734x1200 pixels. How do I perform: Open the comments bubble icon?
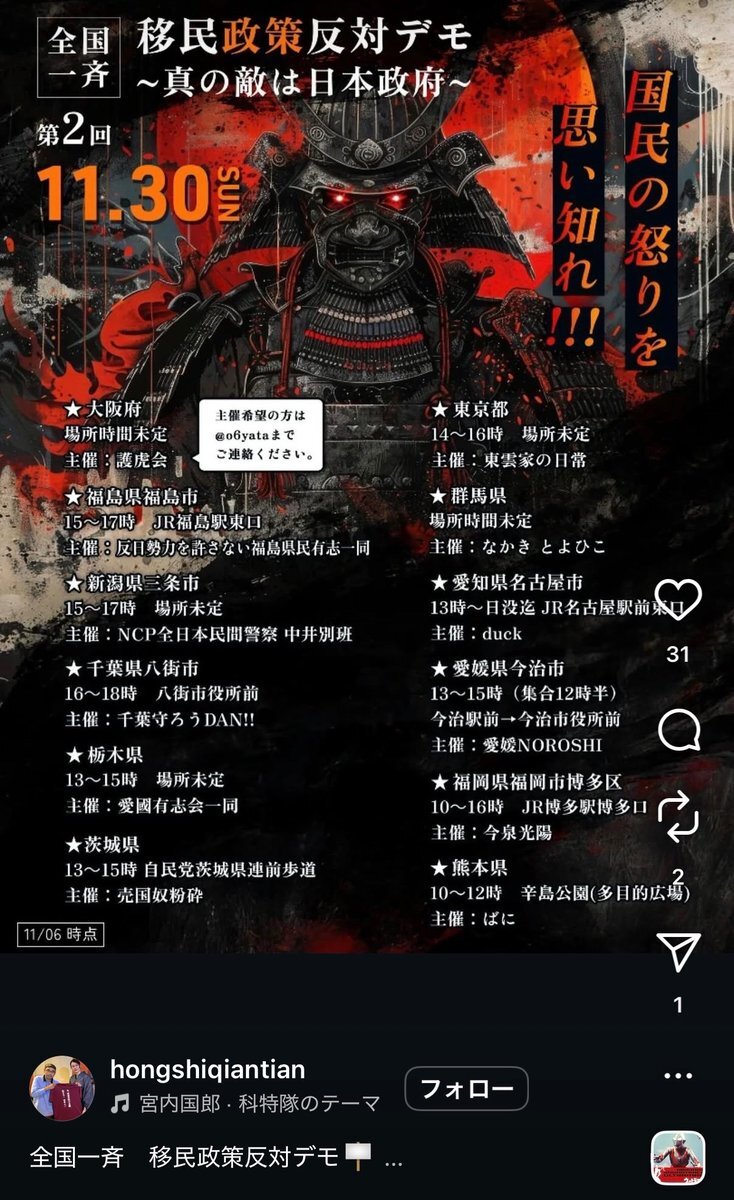coord(679,731)
